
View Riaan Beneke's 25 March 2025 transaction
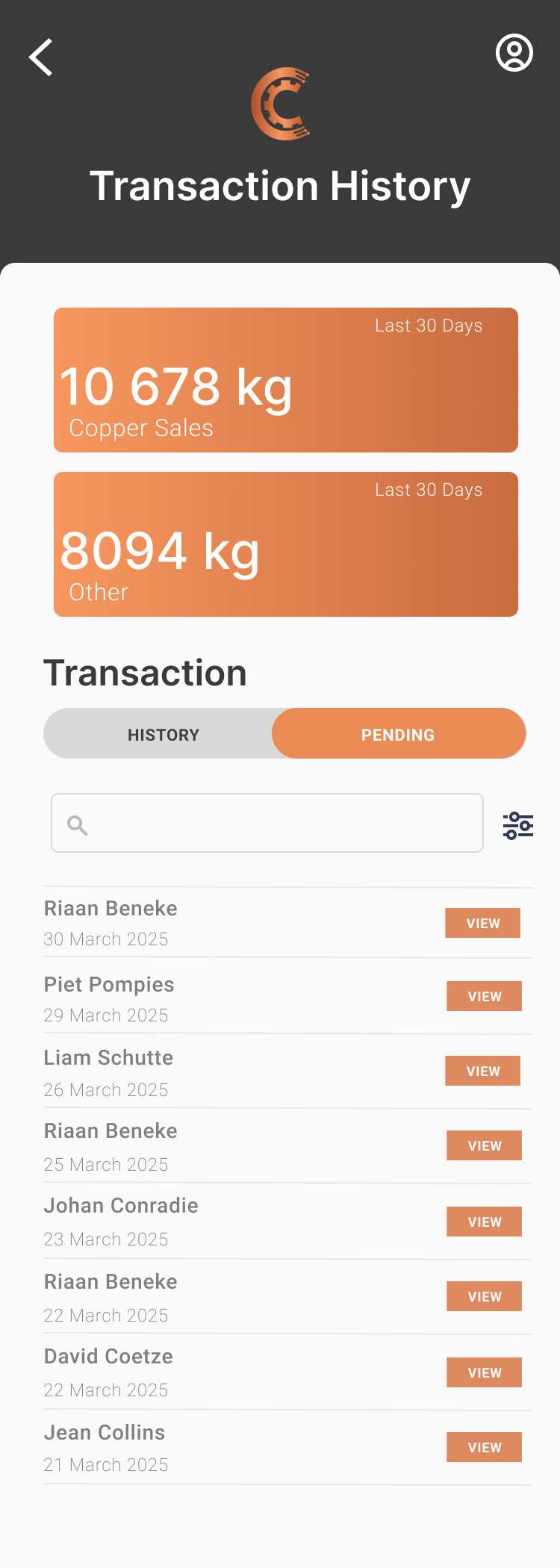[485, 1146]
